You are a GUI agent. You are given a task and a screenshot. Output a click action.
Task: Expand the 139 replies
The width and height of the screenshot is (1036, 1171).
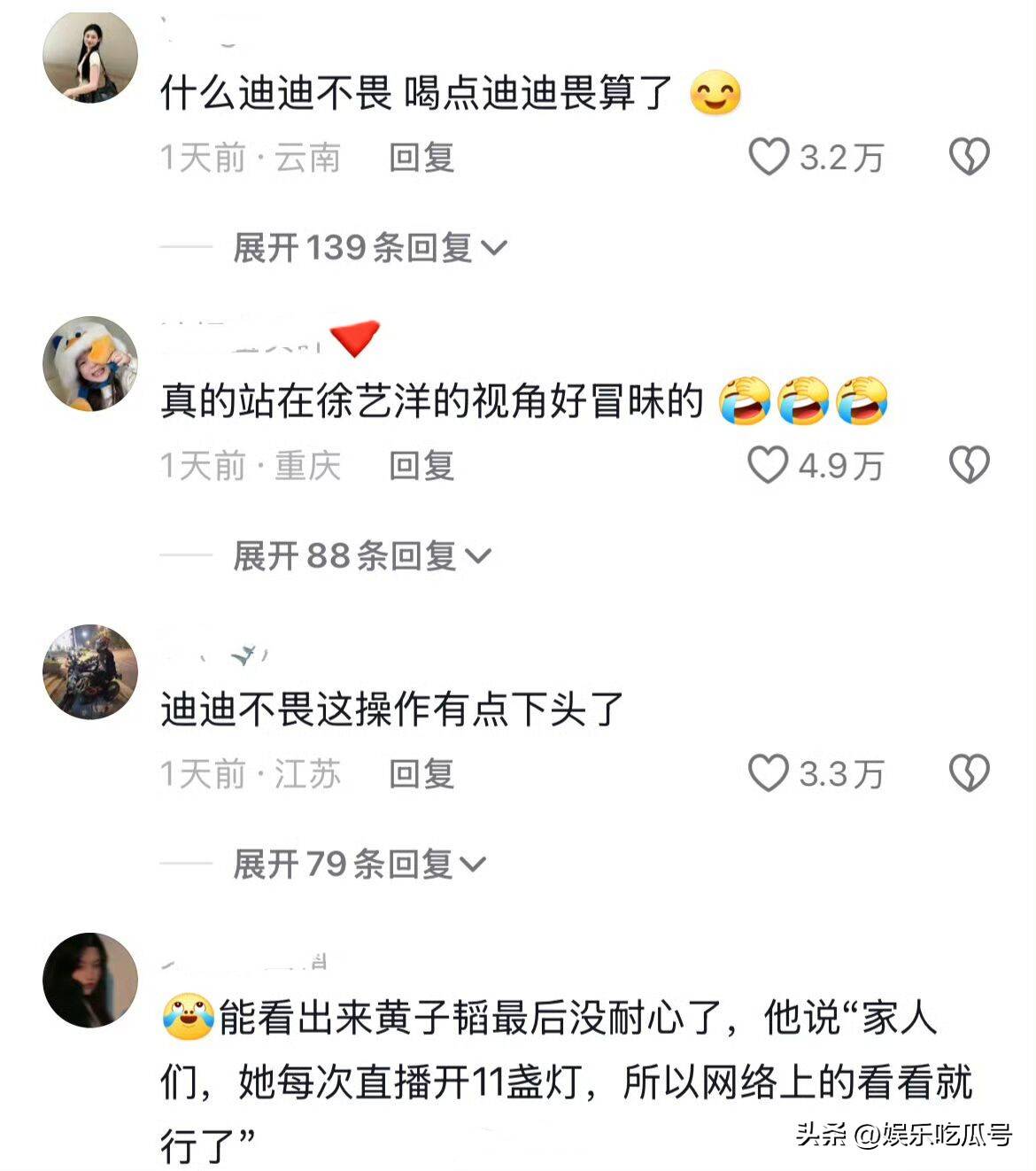pyautogui.click(x=369, y=248)
